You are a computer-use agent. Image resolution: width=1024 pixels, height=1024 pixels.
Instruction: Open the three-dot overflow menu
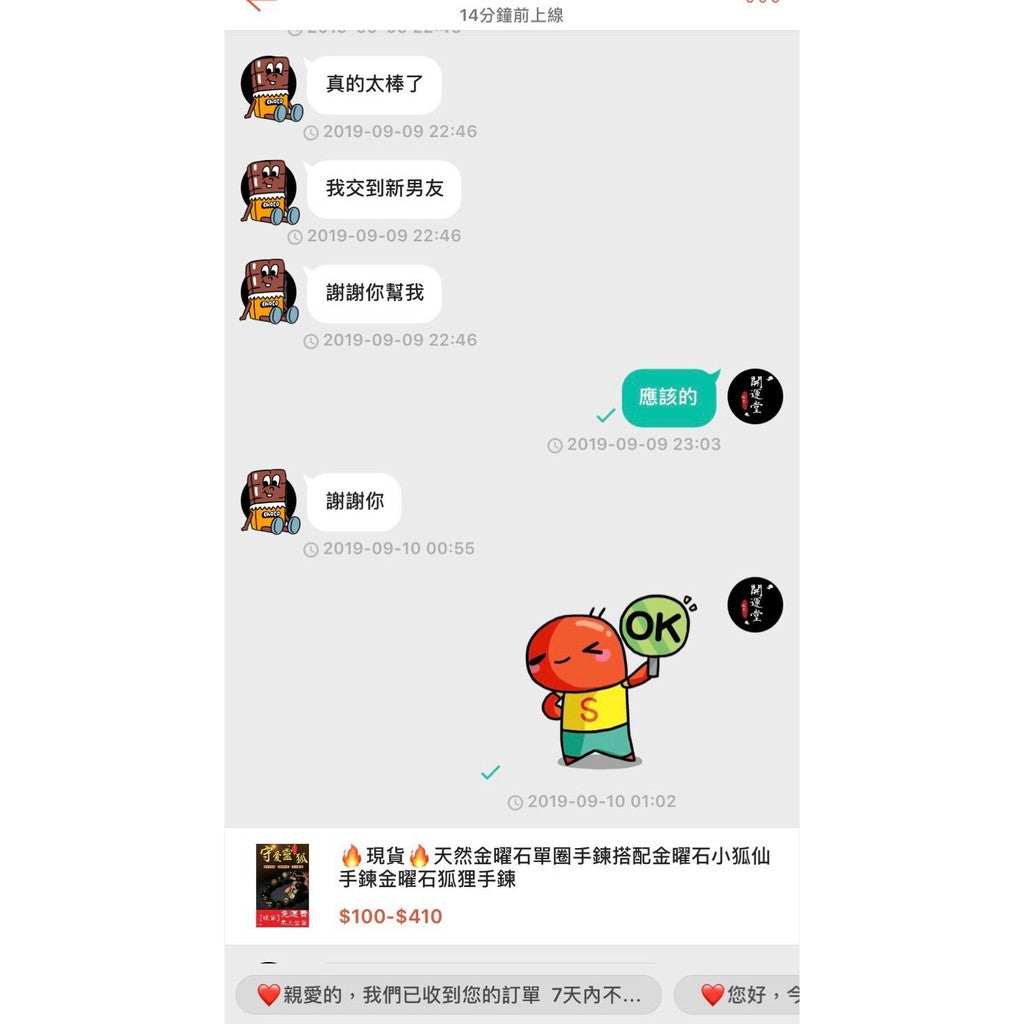click(x=762, y=3)
